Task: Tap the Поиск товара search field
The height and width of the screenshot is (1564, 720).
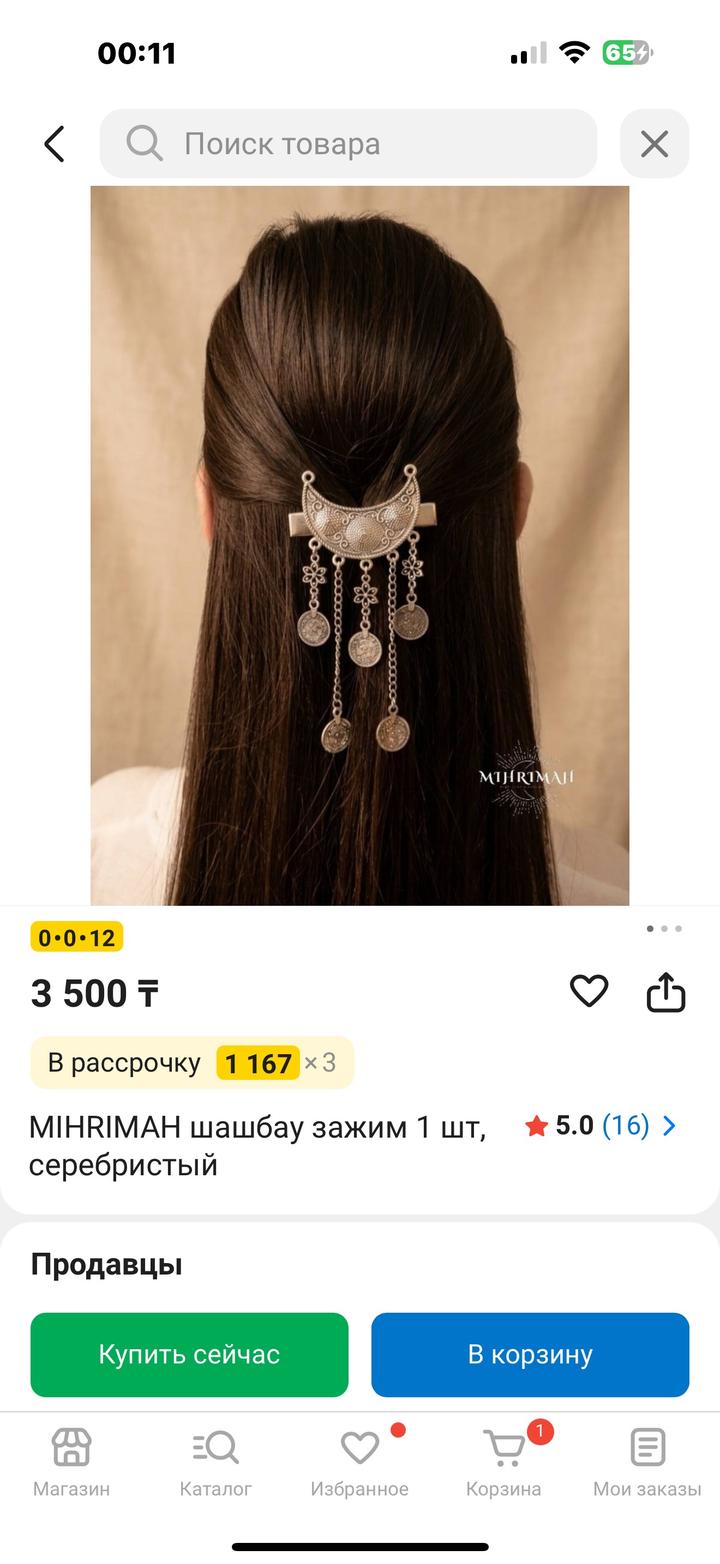Action: click(348, 144)
